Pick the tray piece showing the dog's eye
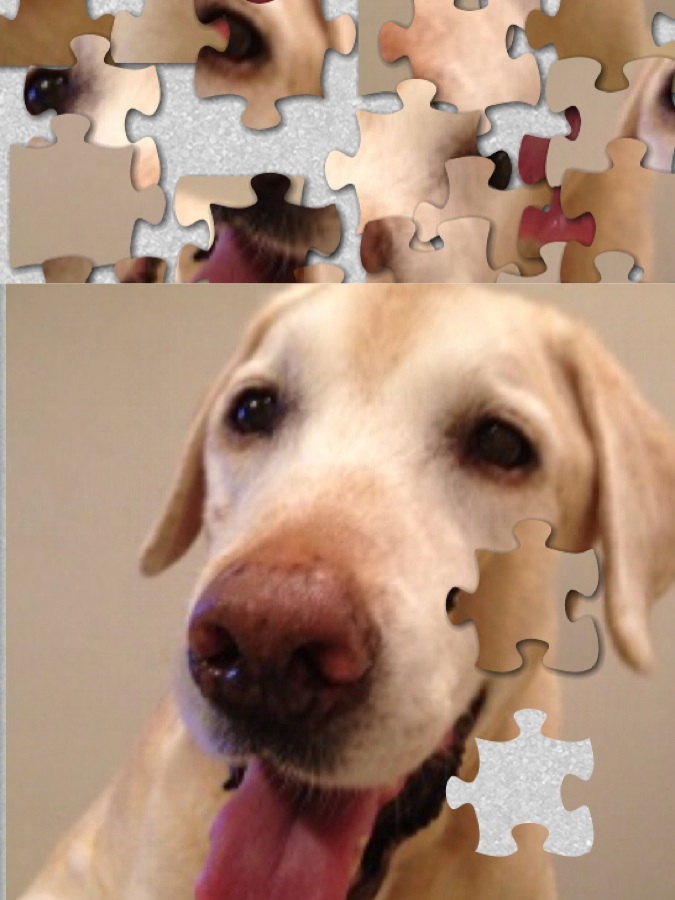 point(80,95)
